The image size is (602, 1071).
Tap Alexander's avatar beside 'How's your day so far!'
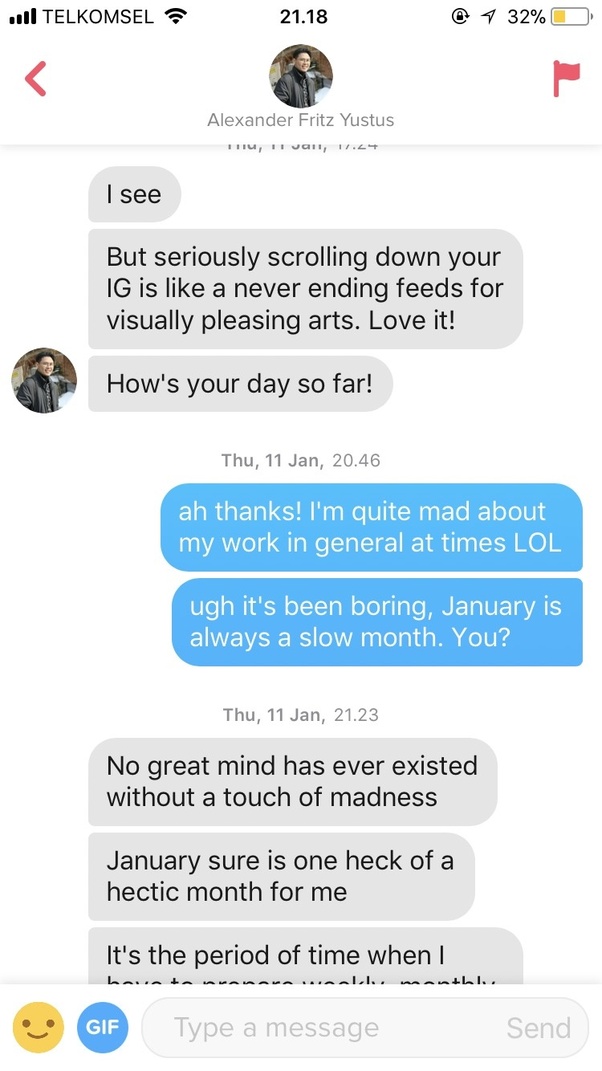pos(44,381)
